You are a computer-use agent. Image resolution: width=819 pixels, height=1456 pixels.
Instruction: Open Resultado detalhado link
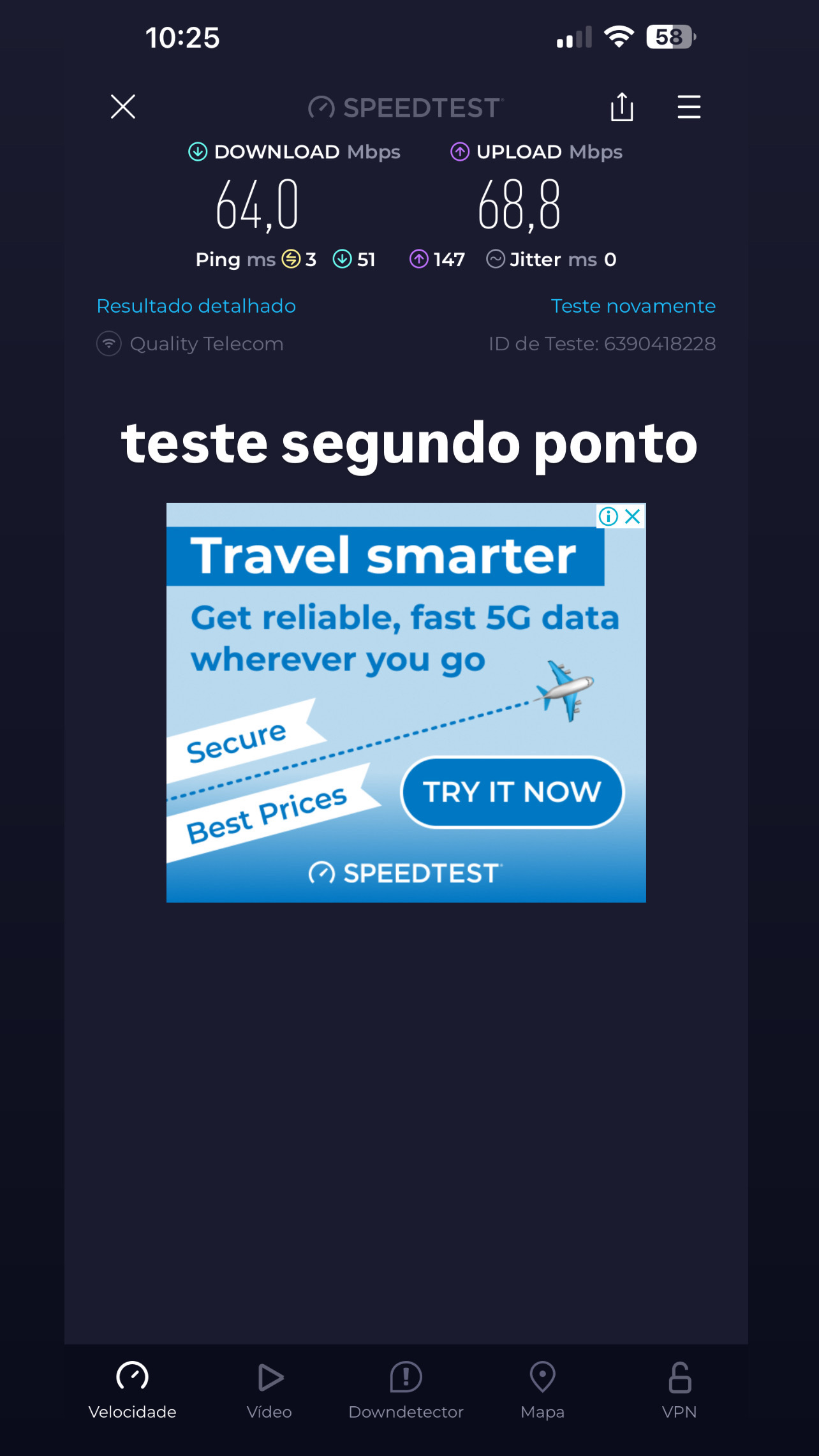click(x=196, y=306)
